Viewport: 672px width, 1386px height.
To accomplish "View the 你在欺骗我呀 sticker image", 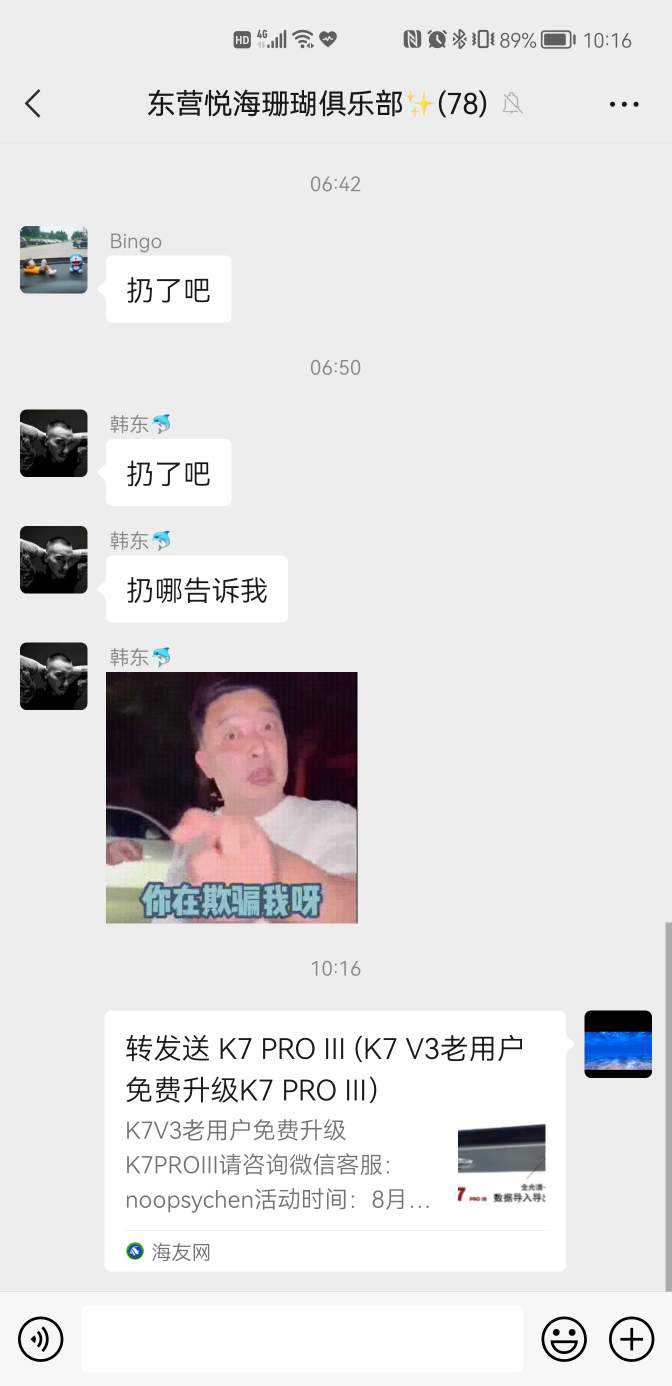I will coord(232,797).
